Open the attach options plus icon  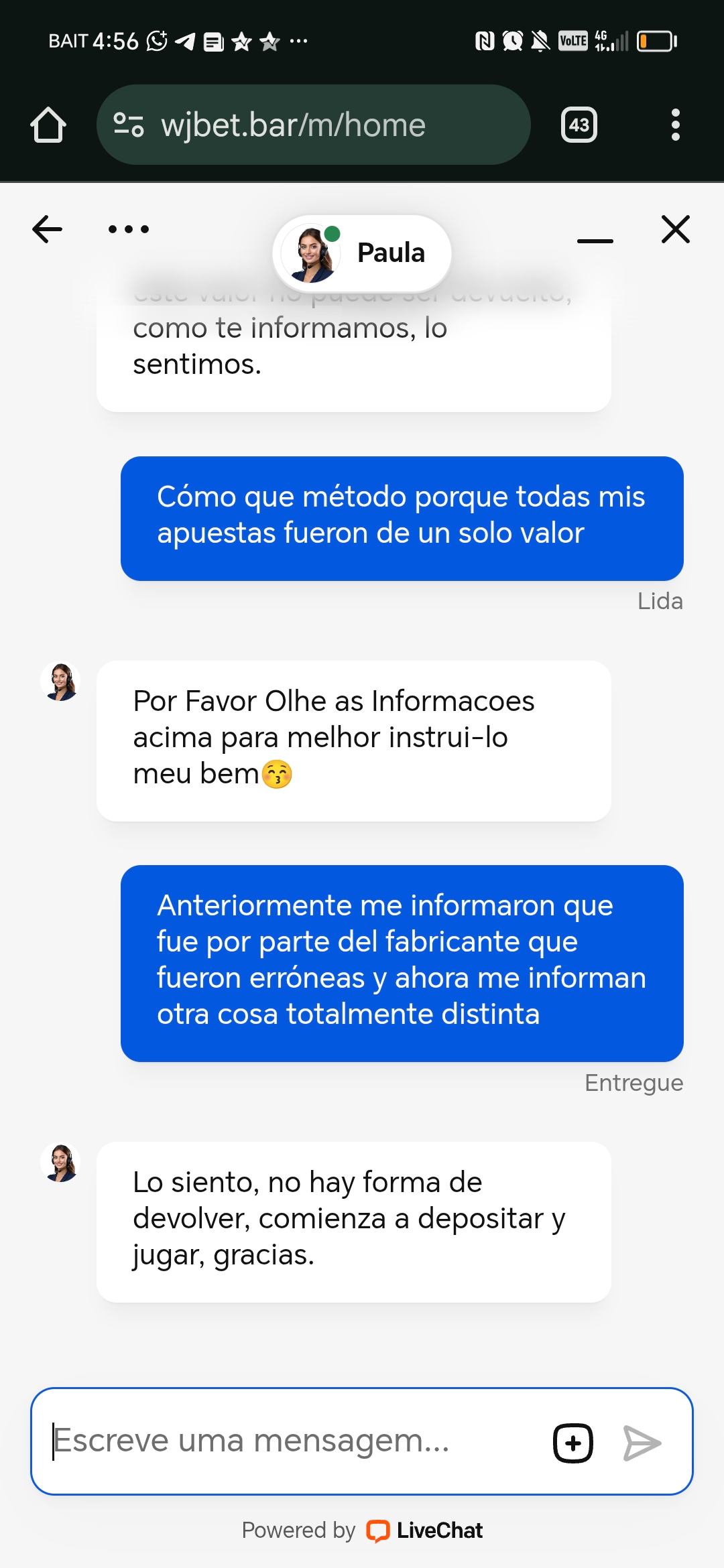click(x=572, y=1442)
